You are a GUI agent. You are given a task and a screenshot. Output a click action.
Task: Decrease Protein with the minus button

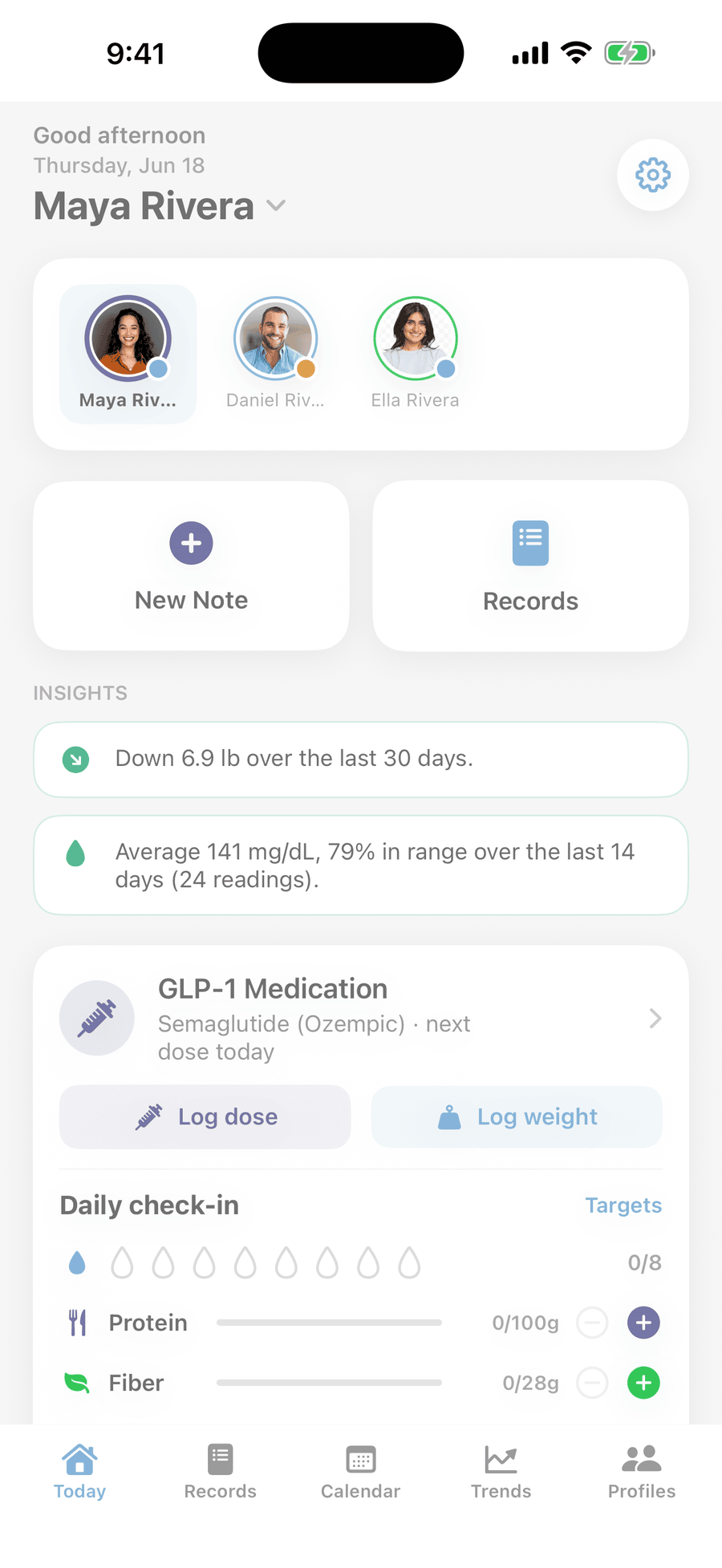pos(592,1323)
